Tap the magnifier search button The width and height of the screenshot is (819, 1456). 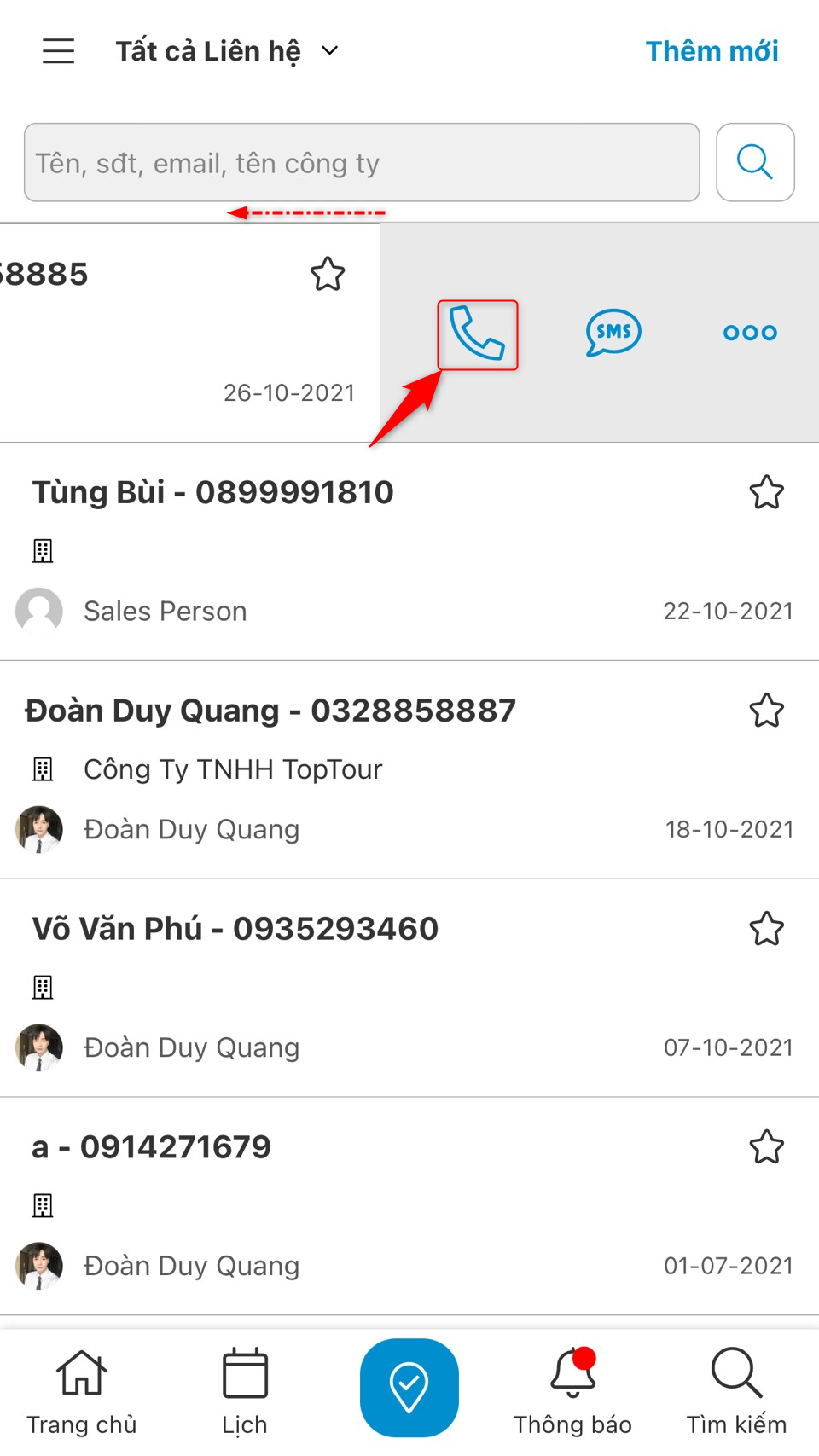click(x=755, y=162)
